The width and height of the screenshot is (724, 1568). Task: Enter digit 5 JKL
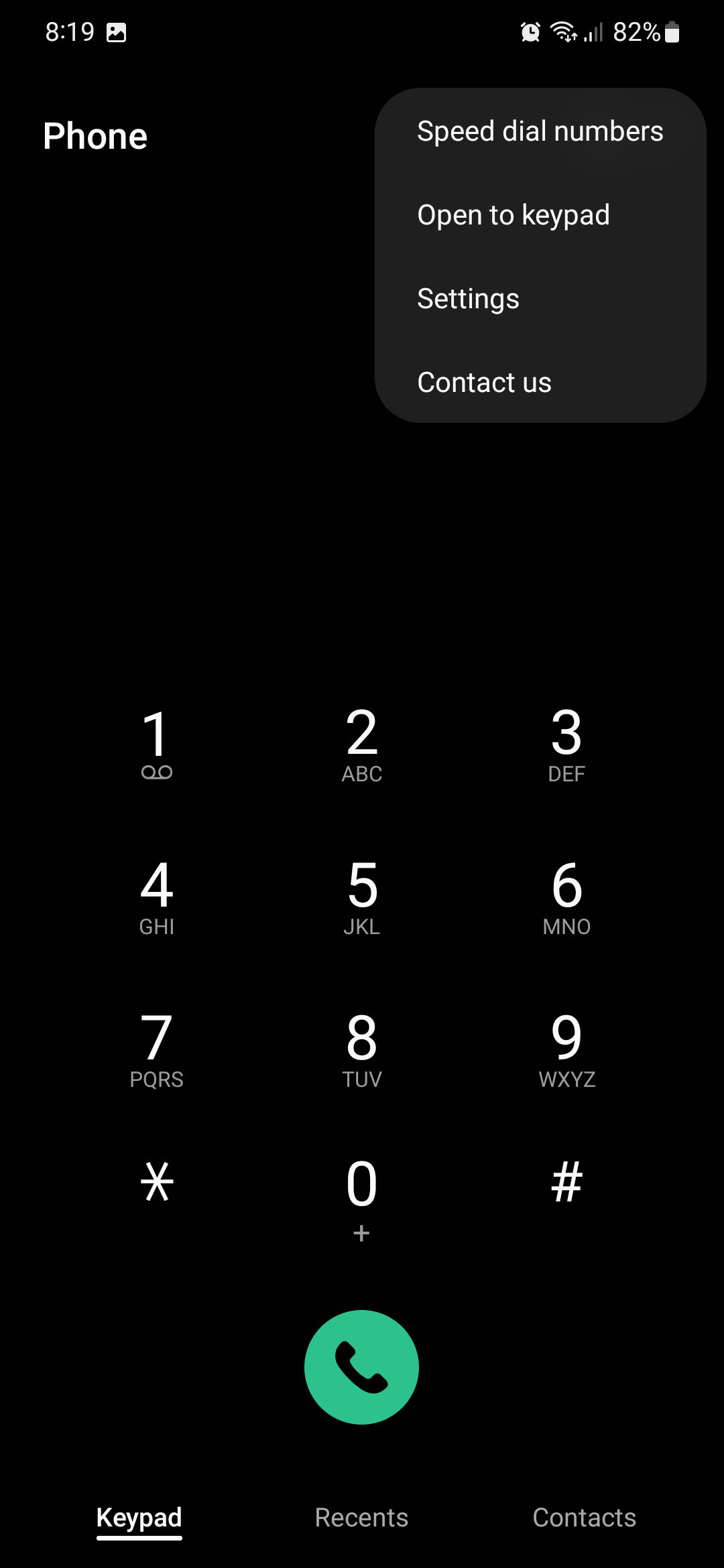pos(362,897)
